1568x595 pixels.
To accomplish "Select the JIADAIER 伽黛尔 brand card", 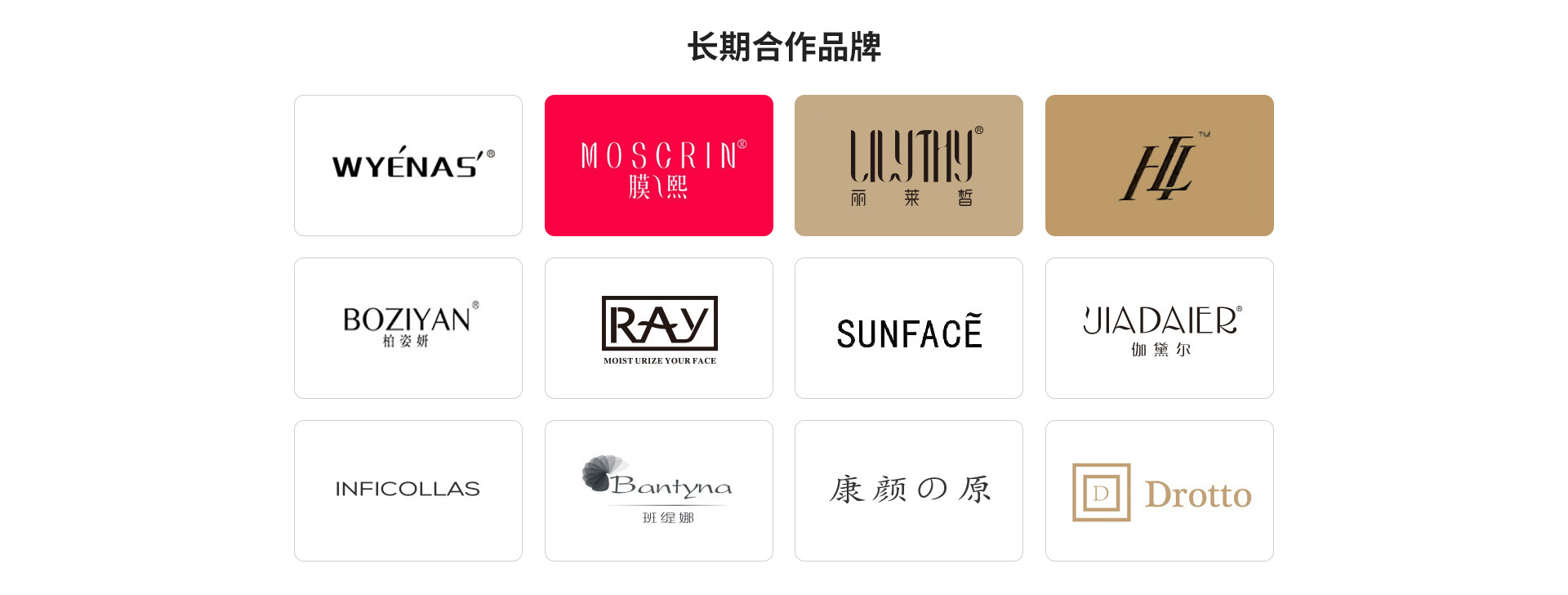I will [x=1159, y=328].
